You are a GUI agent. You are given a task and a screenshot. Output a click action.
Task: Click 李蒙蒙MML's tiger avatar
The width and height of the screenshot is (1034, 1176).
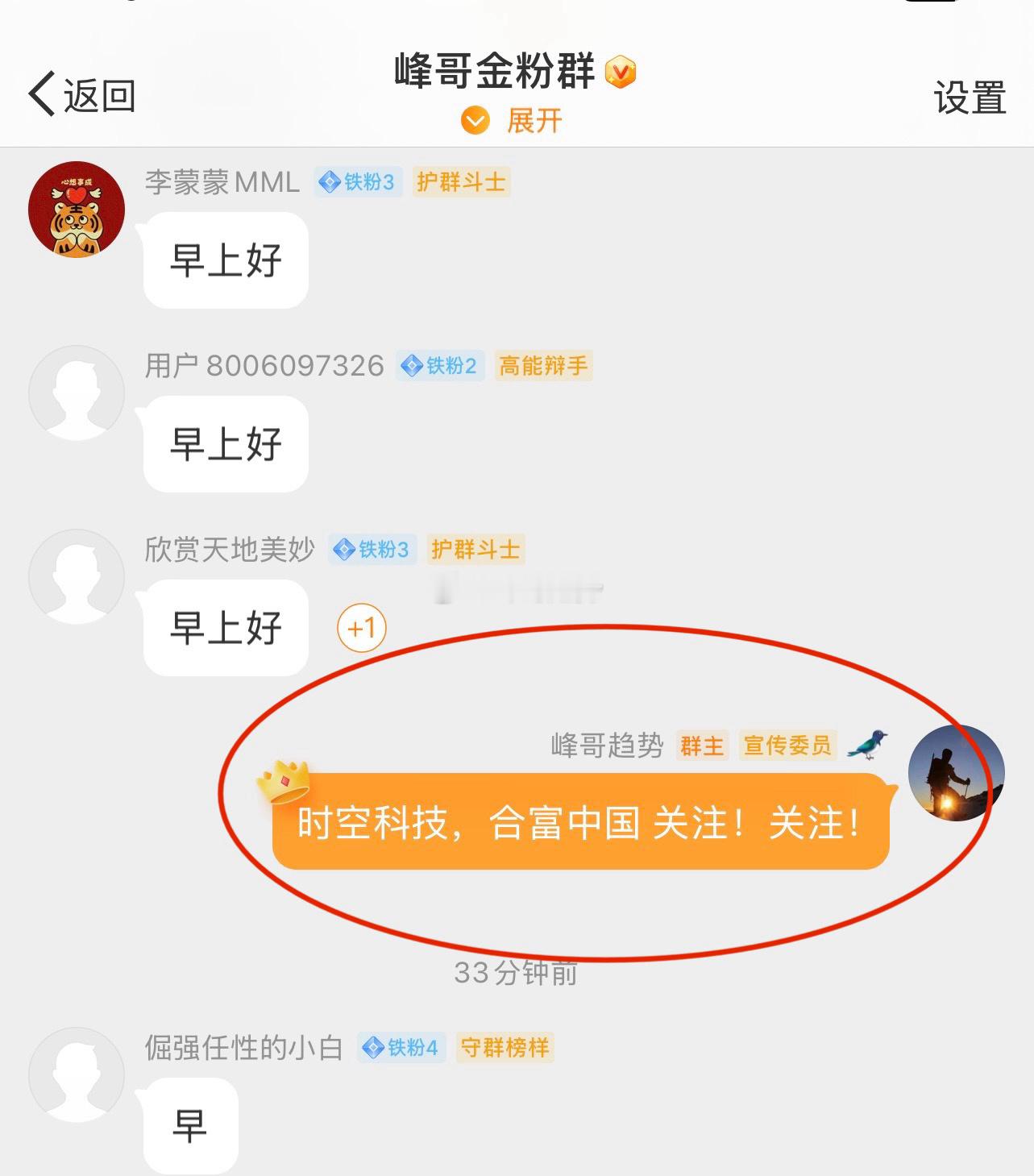pyautogui.click(x=77, y=209)
